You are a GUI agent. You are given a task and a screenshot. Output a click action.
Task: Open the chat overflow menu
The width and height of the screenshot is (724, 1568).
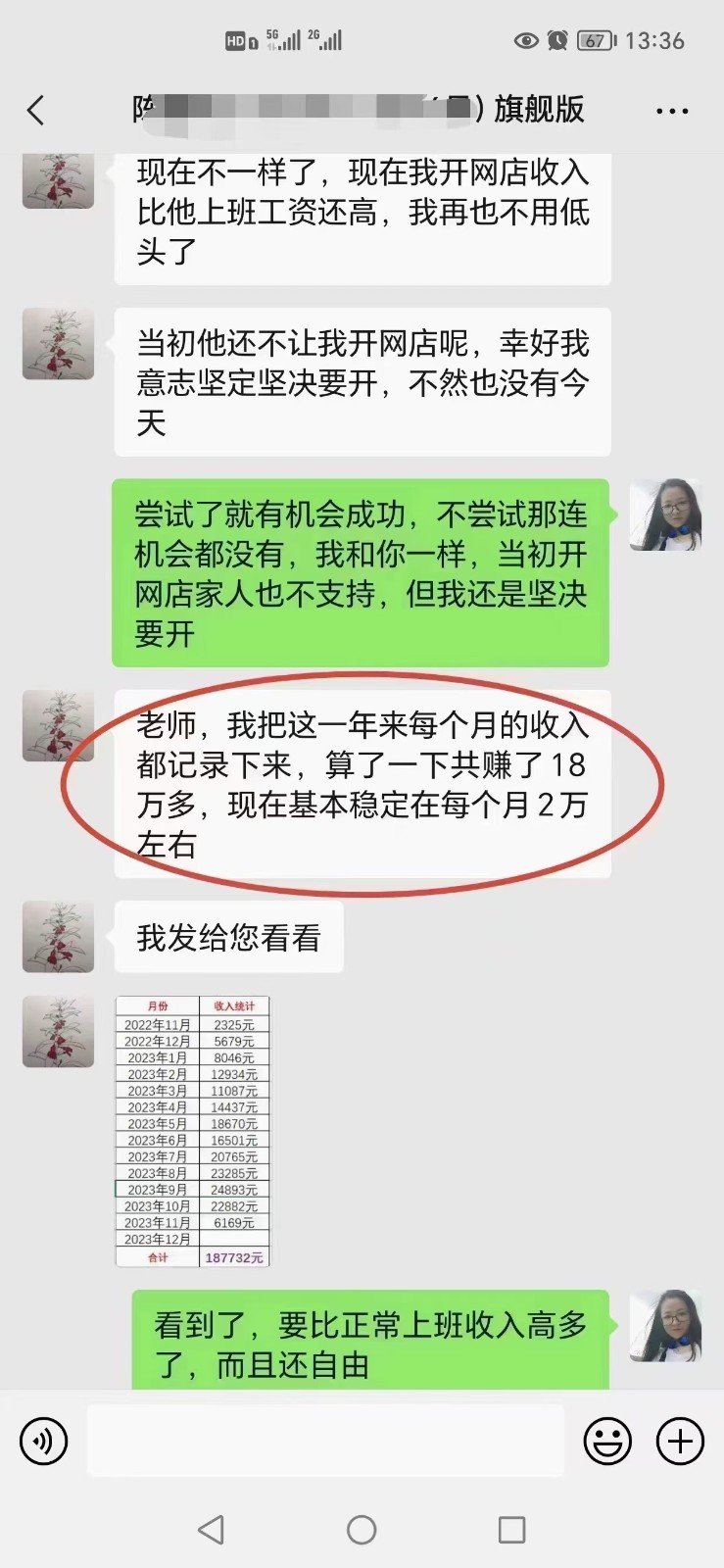[x=671, y=111]
